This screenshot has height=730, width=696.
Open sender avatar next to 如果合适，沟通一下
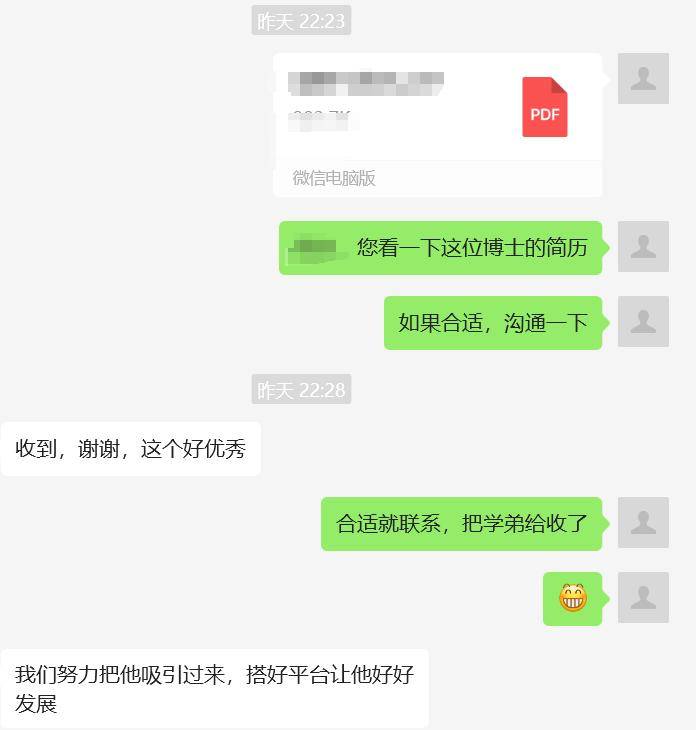point(643,322)
